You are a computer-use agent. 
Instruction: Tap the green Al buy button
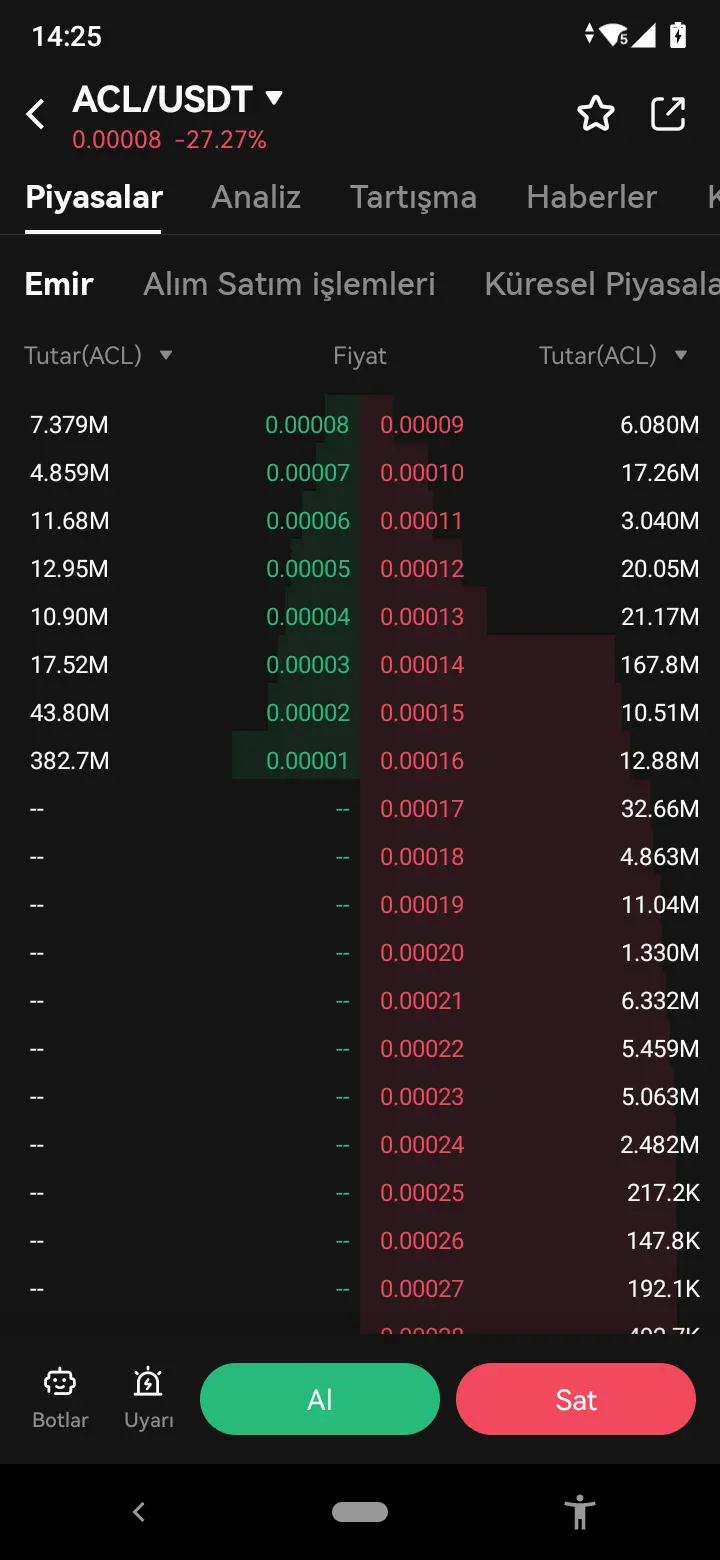tap(320, 1399)
